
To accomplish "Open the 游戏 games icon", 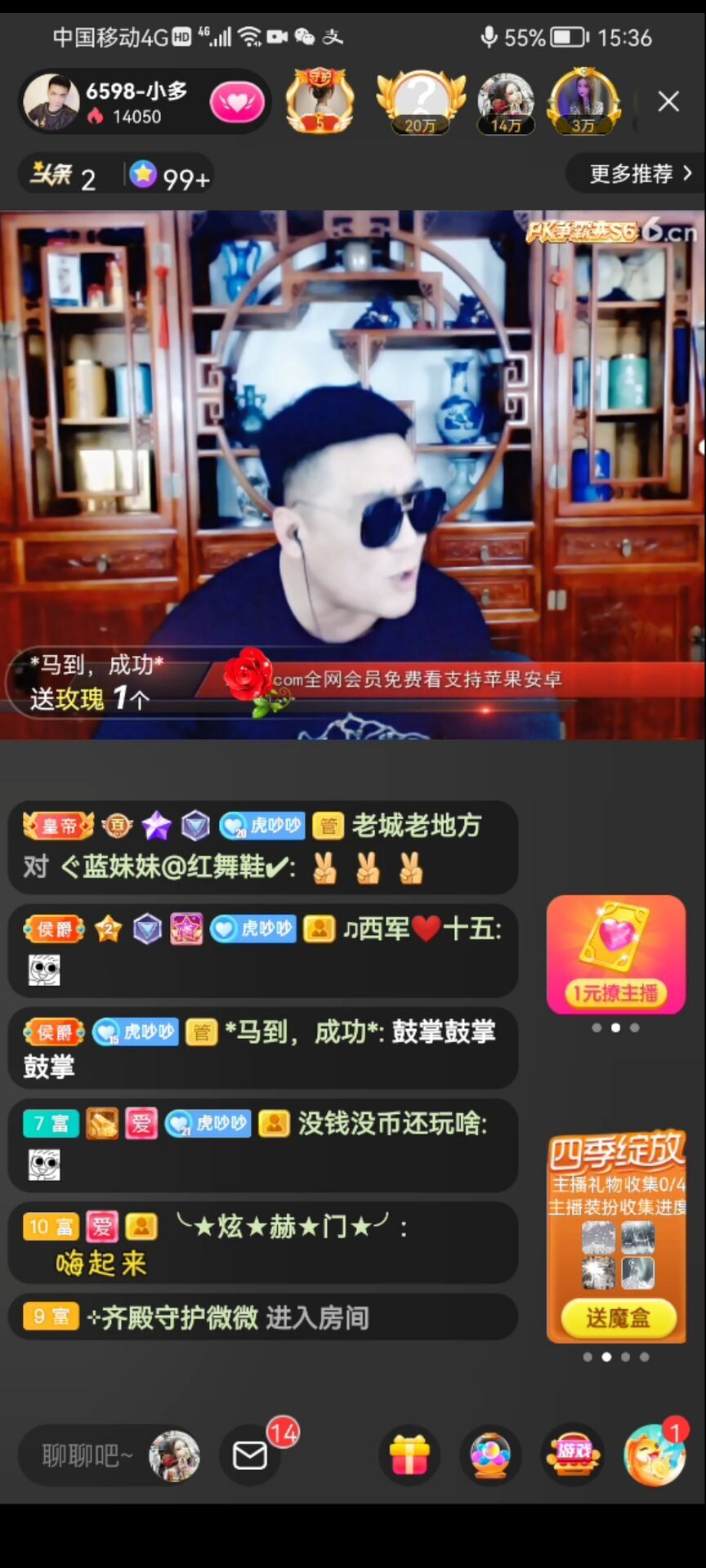I will point(574,1454).
